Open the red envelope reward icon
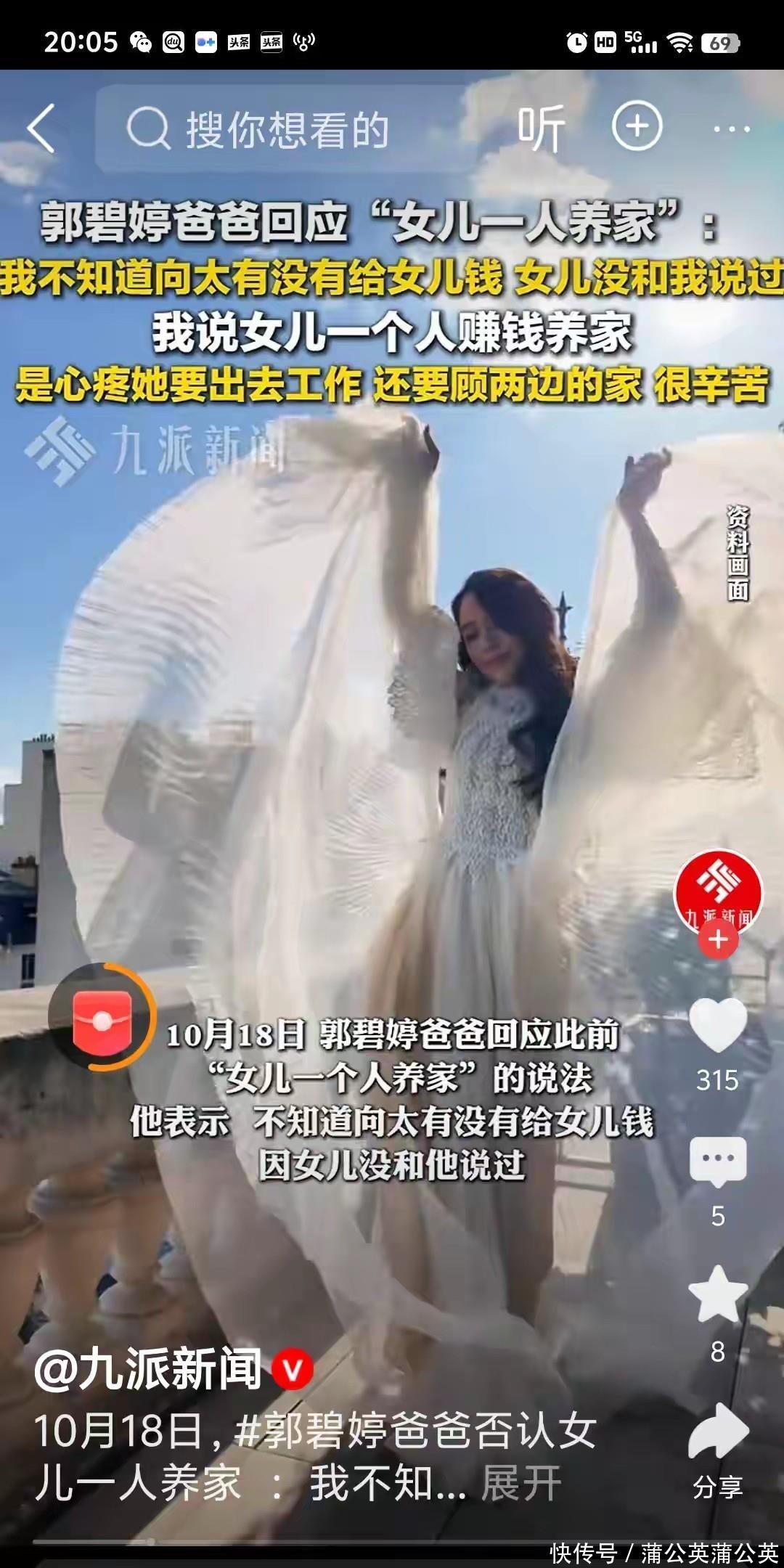784x1568 pixels. [102, 1018]
